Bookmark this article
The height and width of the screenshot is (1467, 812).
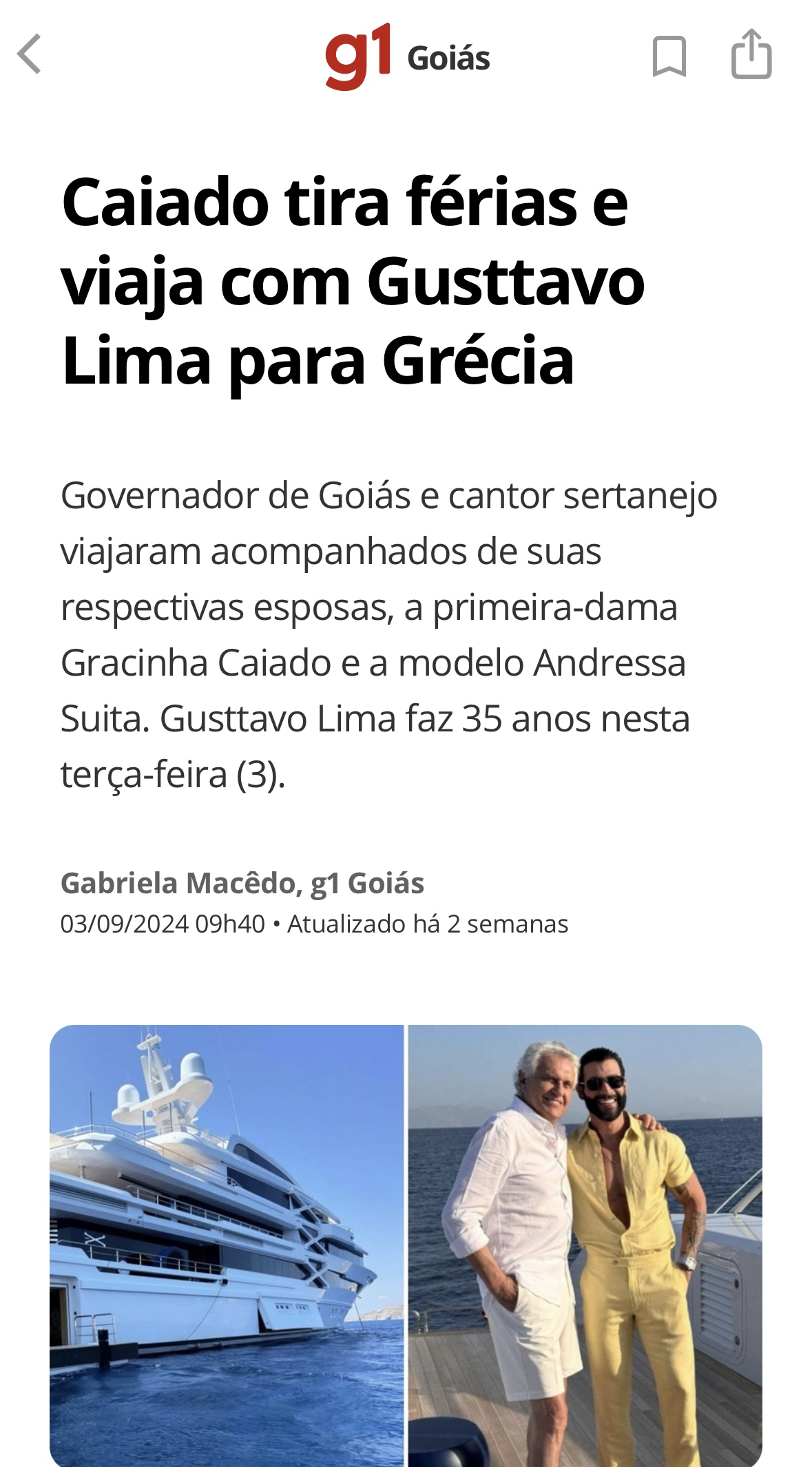[x=669, y=56]
